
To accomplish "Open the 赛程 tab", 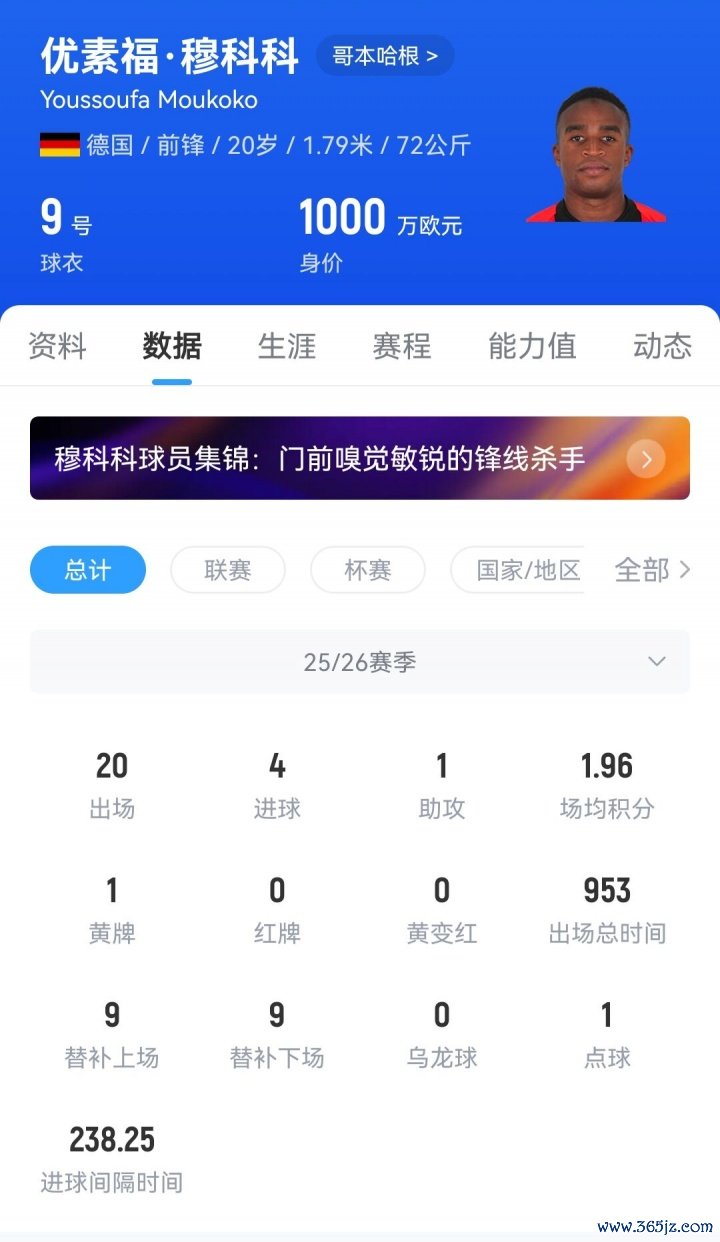I will (x=402, y=346).
